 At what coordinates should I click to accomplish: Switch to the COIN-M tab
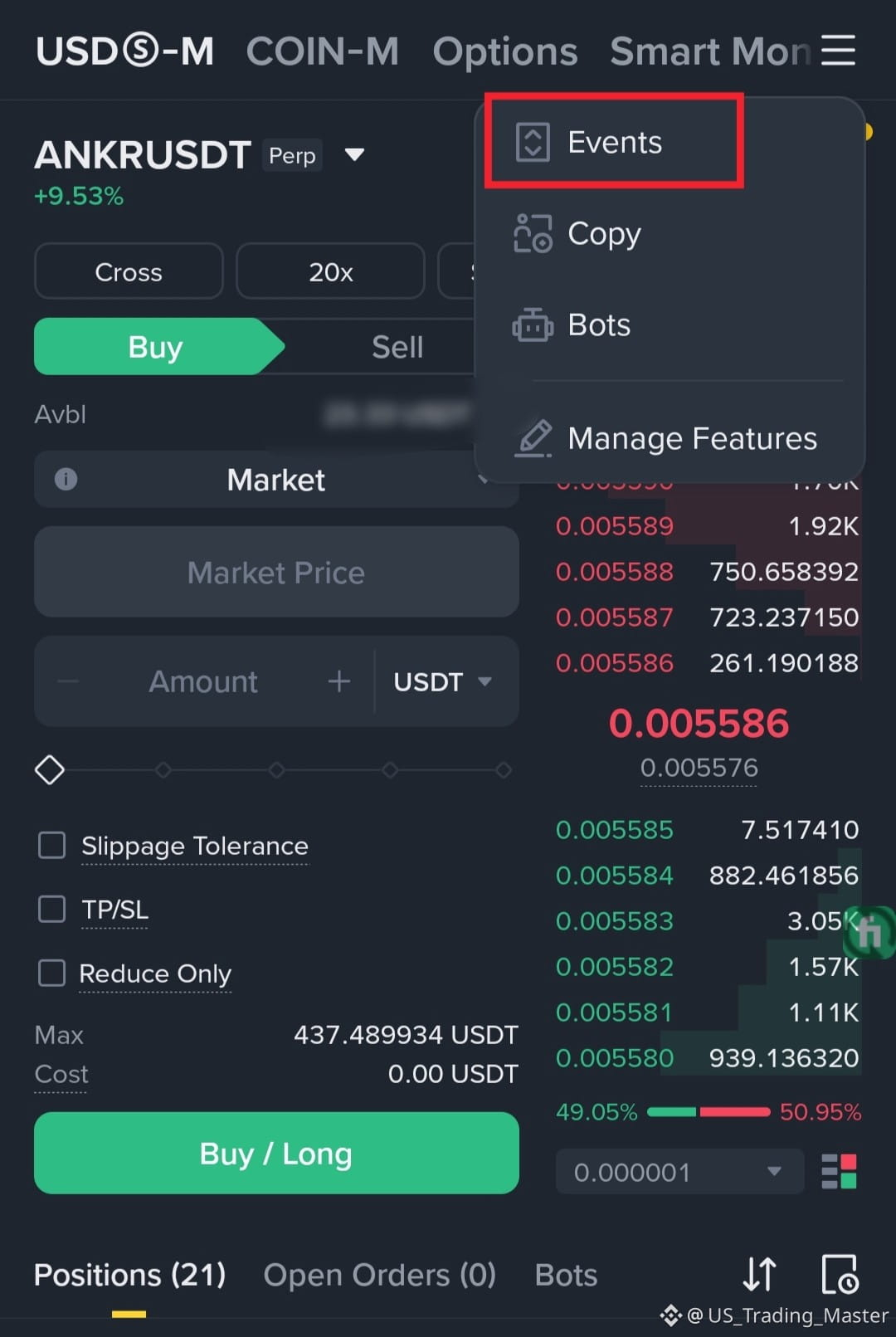click(322, 51)
